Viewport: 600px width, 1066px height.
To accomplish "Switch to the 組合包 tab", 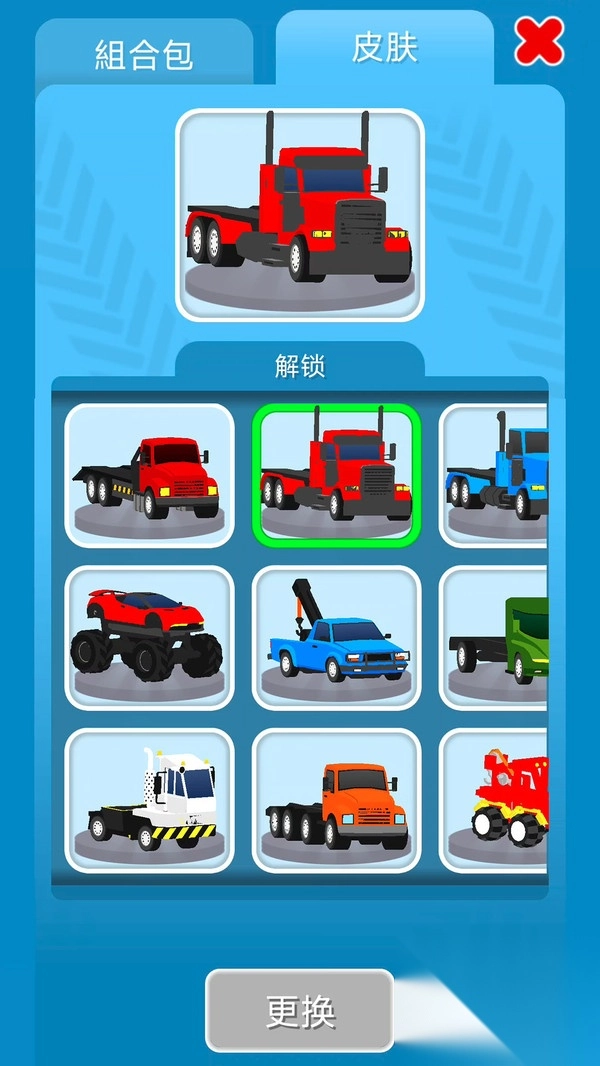I will (143, 54).
